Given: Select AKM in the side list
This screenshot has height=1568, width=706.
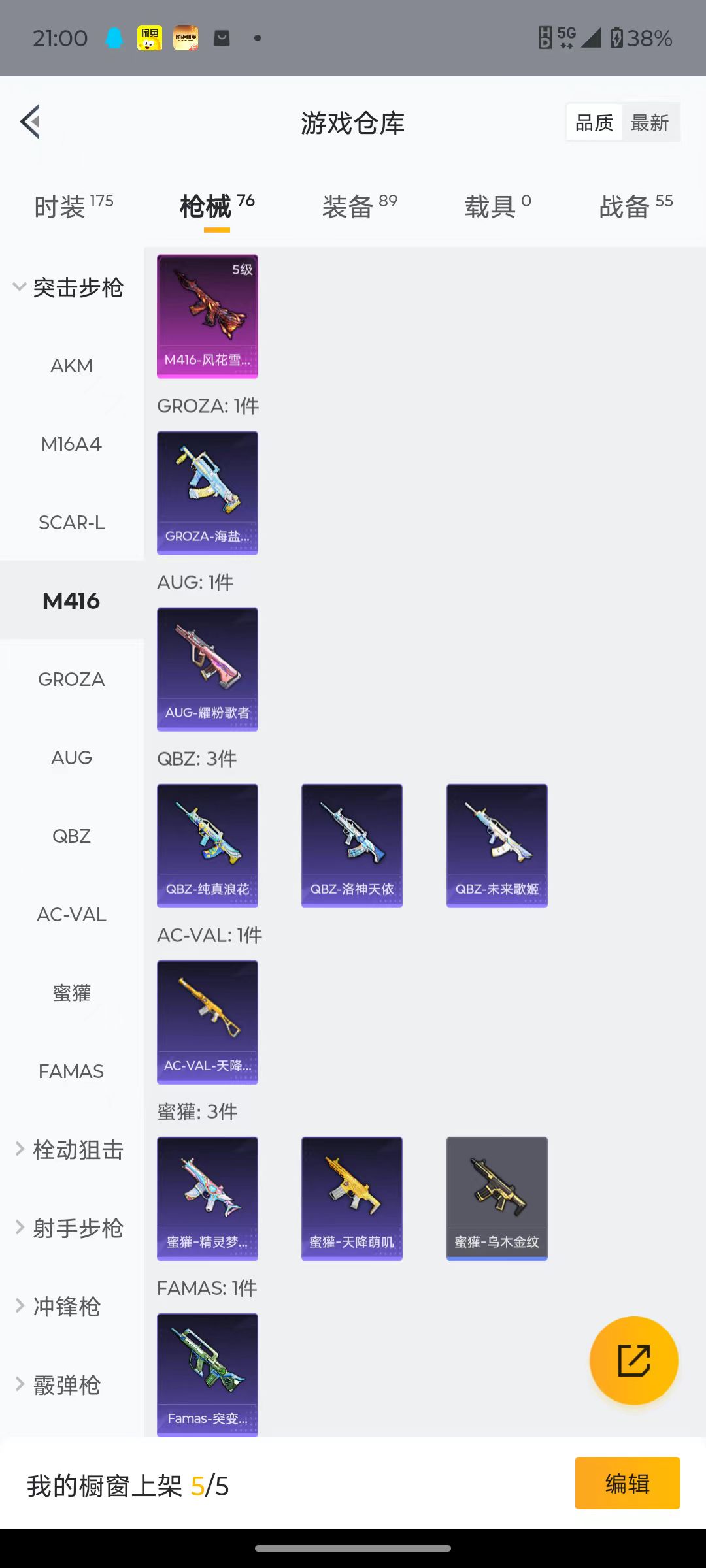Looking at the screenshot, I should [x=72, y=366].
